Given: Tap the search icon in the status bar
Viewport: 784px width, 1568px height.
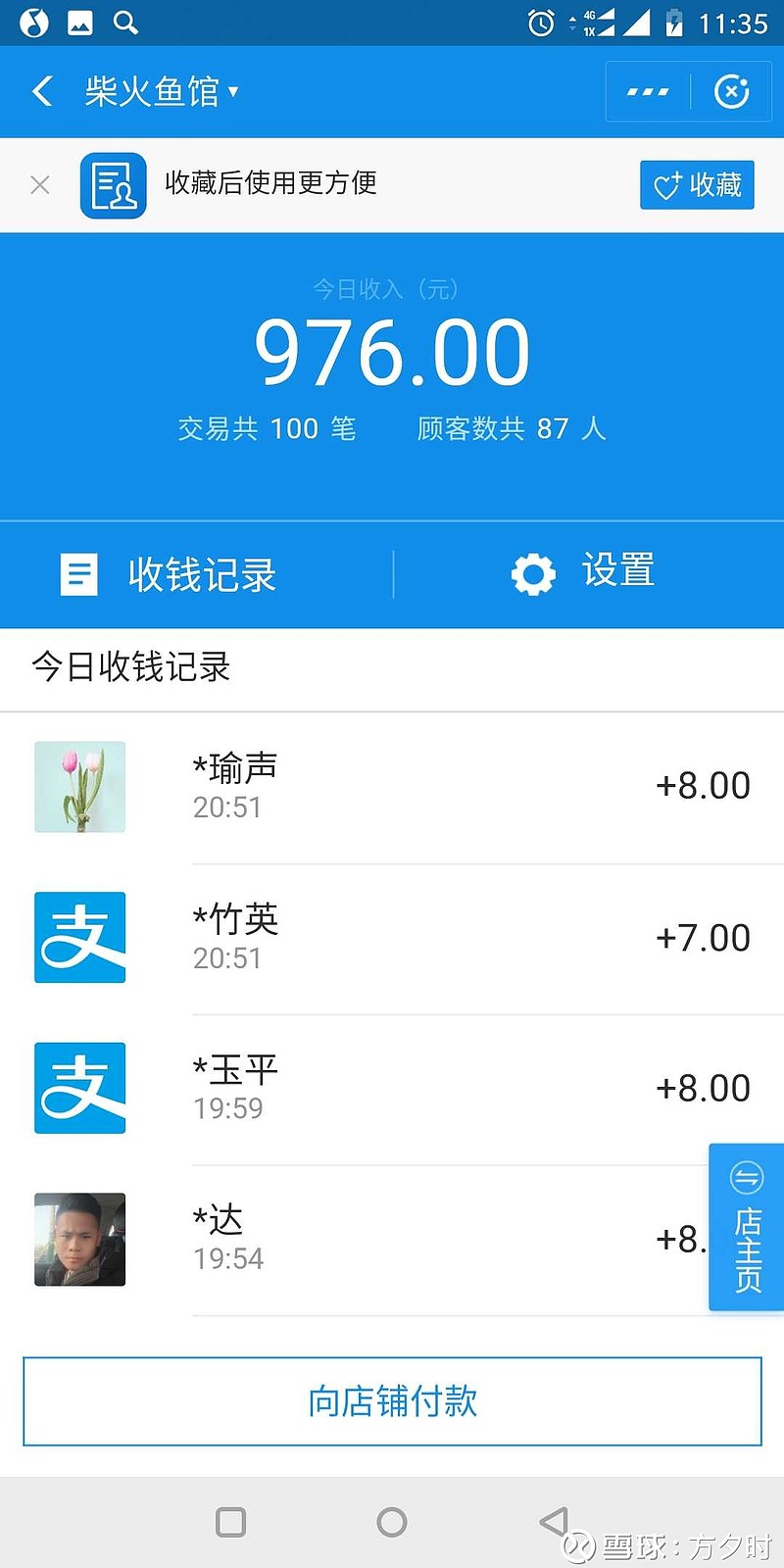Looking at the screenshot, I should point(125,22).
